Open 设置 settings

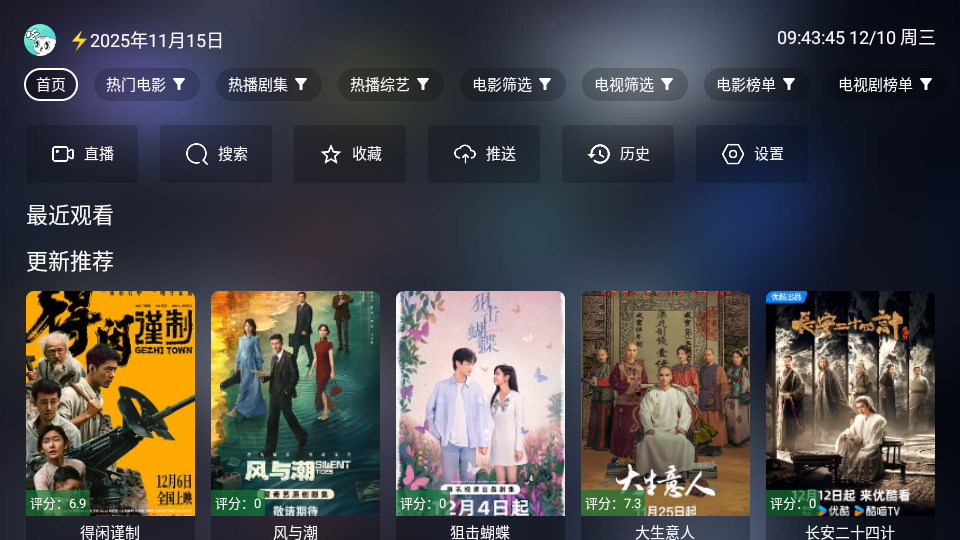click(x=752, y=154)
